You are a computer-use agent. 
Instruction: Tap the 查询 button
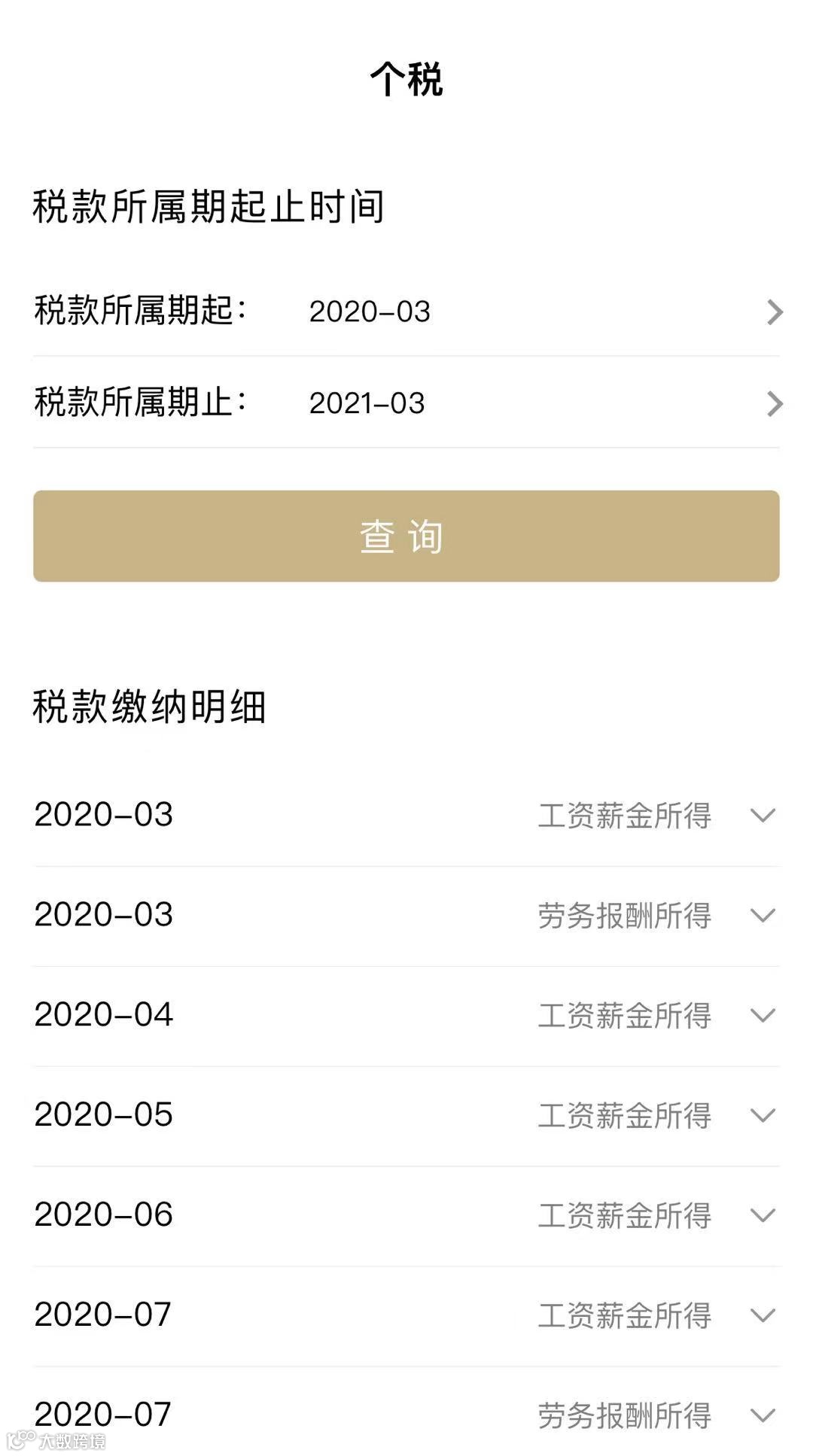point(406,536)
